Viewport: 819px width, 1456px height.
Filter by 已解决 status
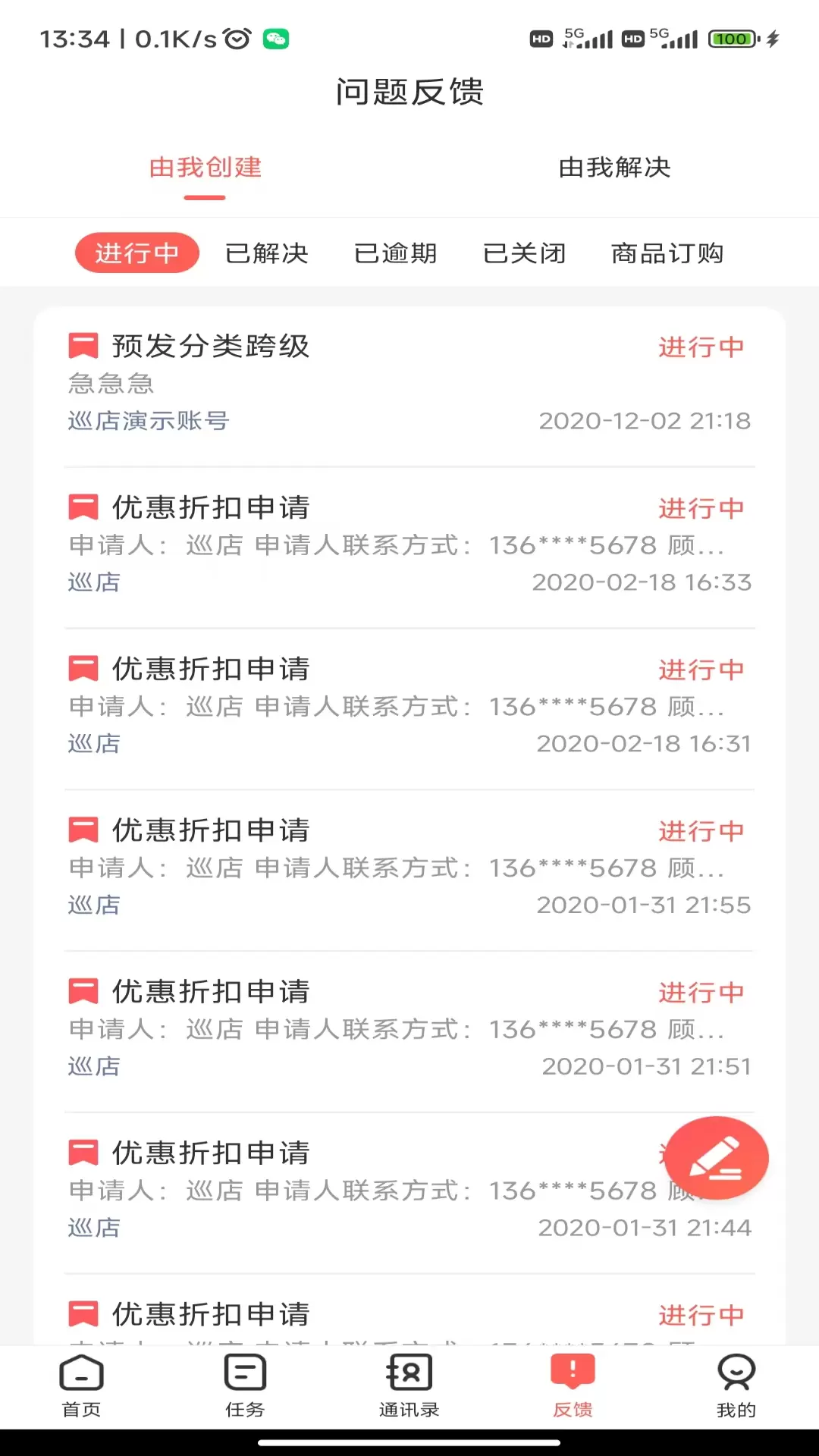[267, 253]
